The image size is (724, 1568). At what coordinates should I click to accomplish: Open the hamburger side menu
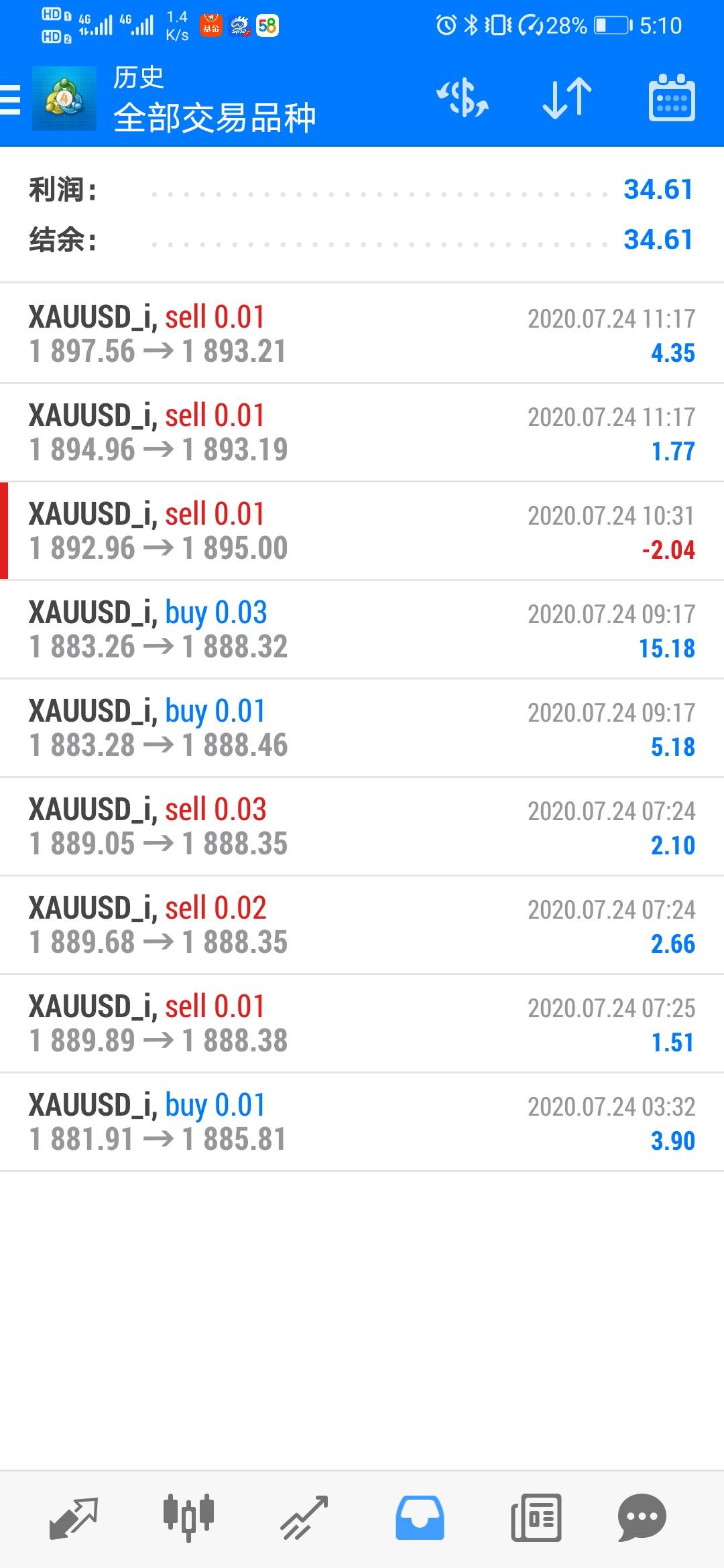tap(11, 100)
